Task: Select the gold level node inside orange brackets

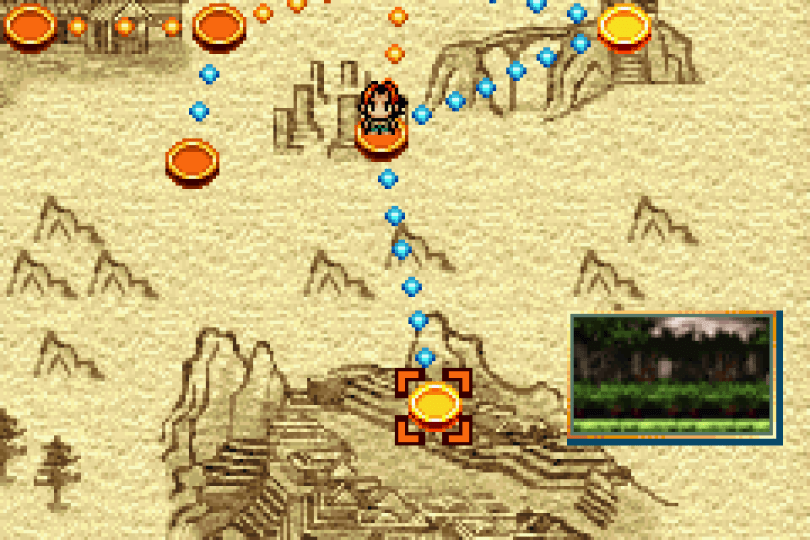Action: pos(434,404)
